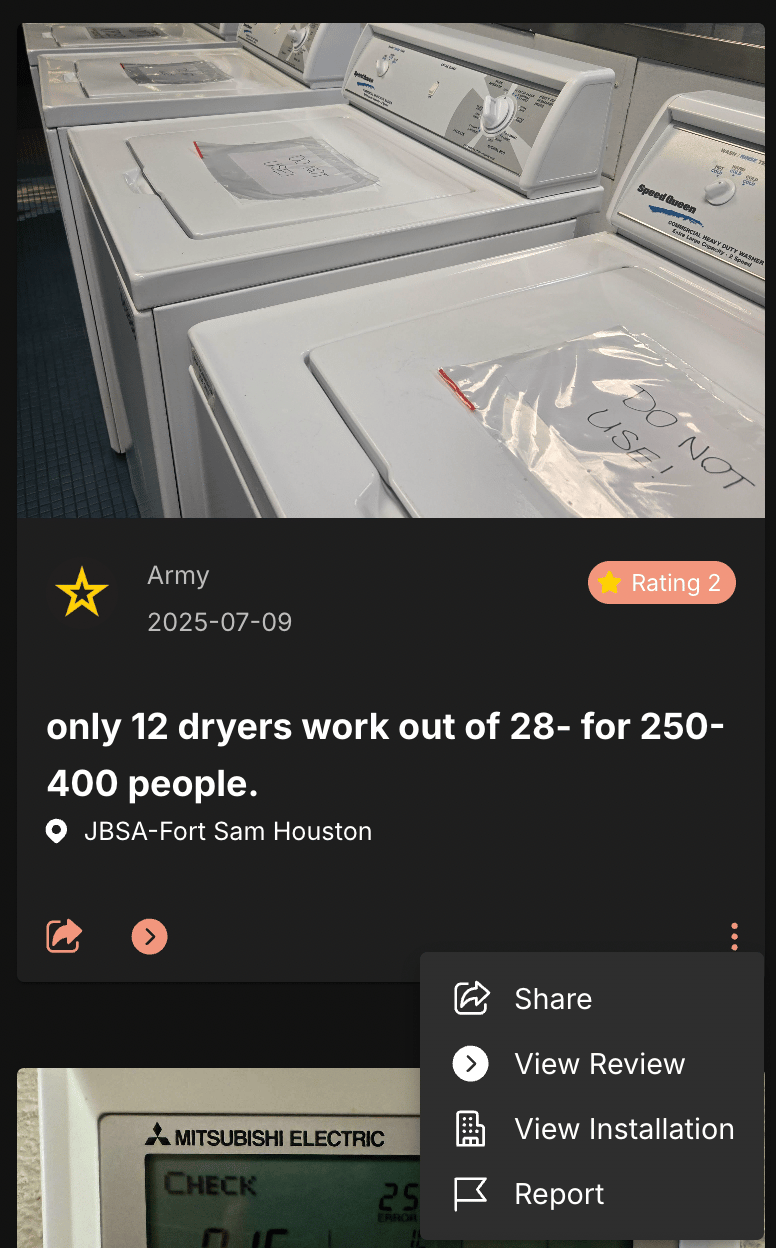Choose View Review from the popup menu

click(598, 1064)
